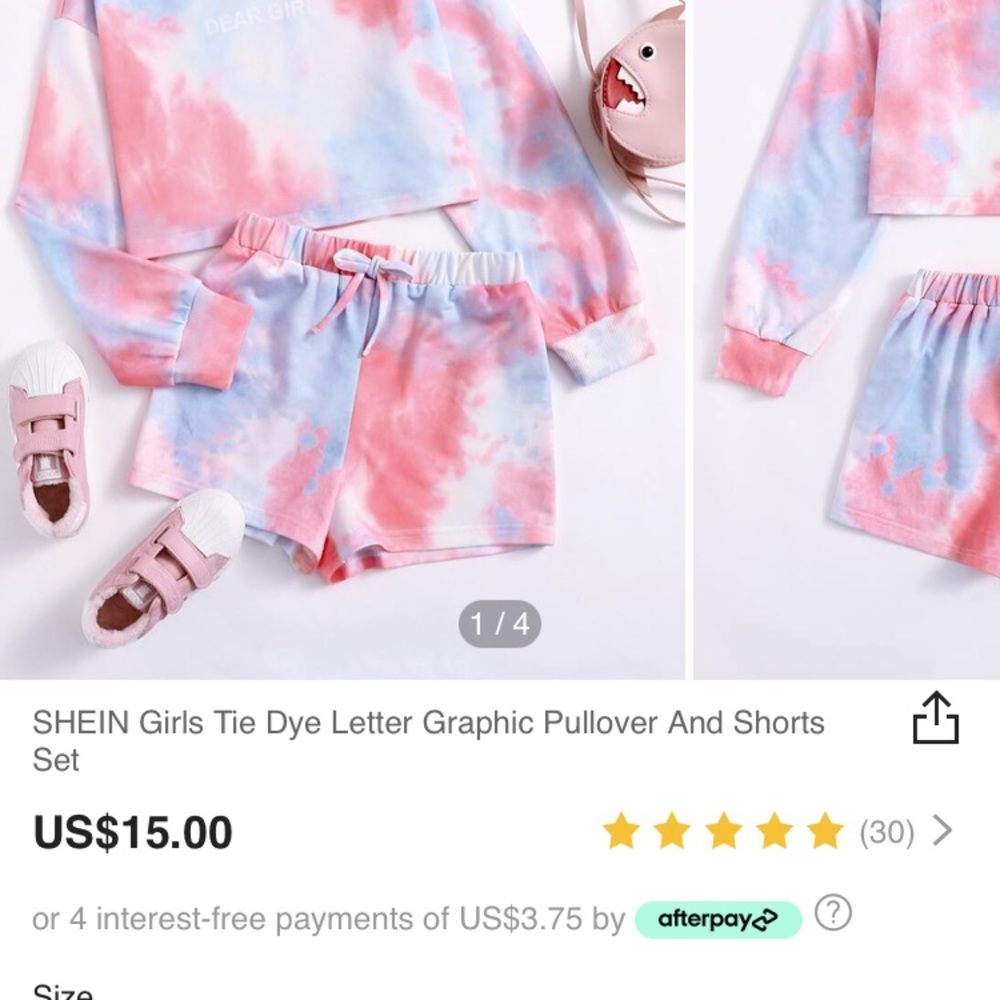Share this tie dye pullover set
Screen dimensions: 1000x1000
click(936, 720)
